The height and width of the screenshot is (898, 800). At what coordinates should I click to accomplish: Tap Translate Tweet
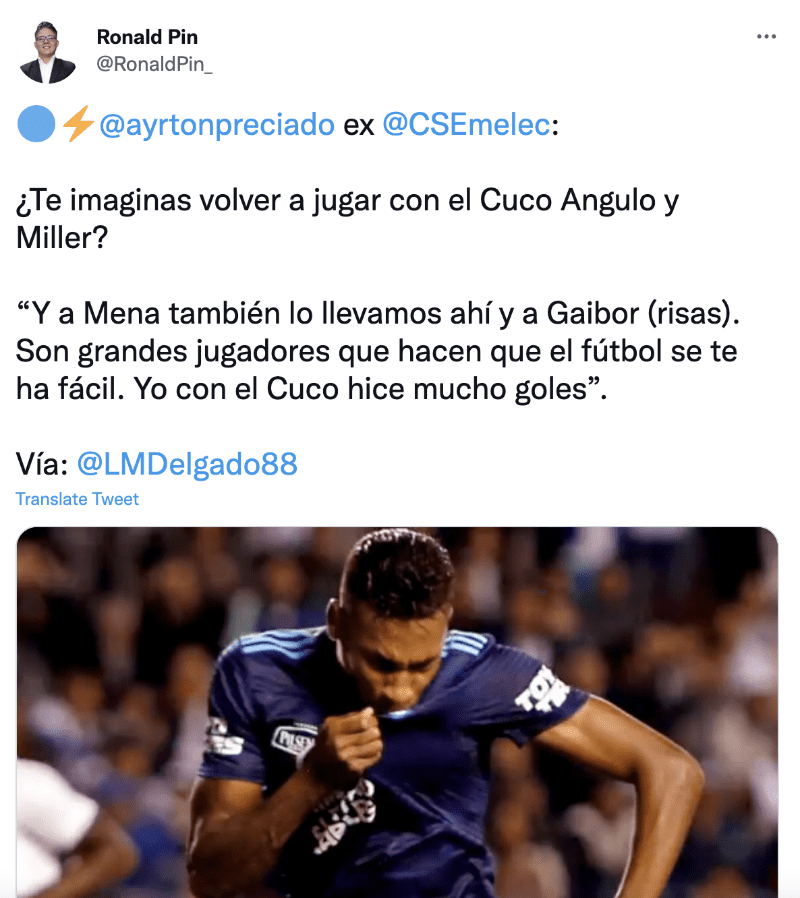(x=77, y=499)
